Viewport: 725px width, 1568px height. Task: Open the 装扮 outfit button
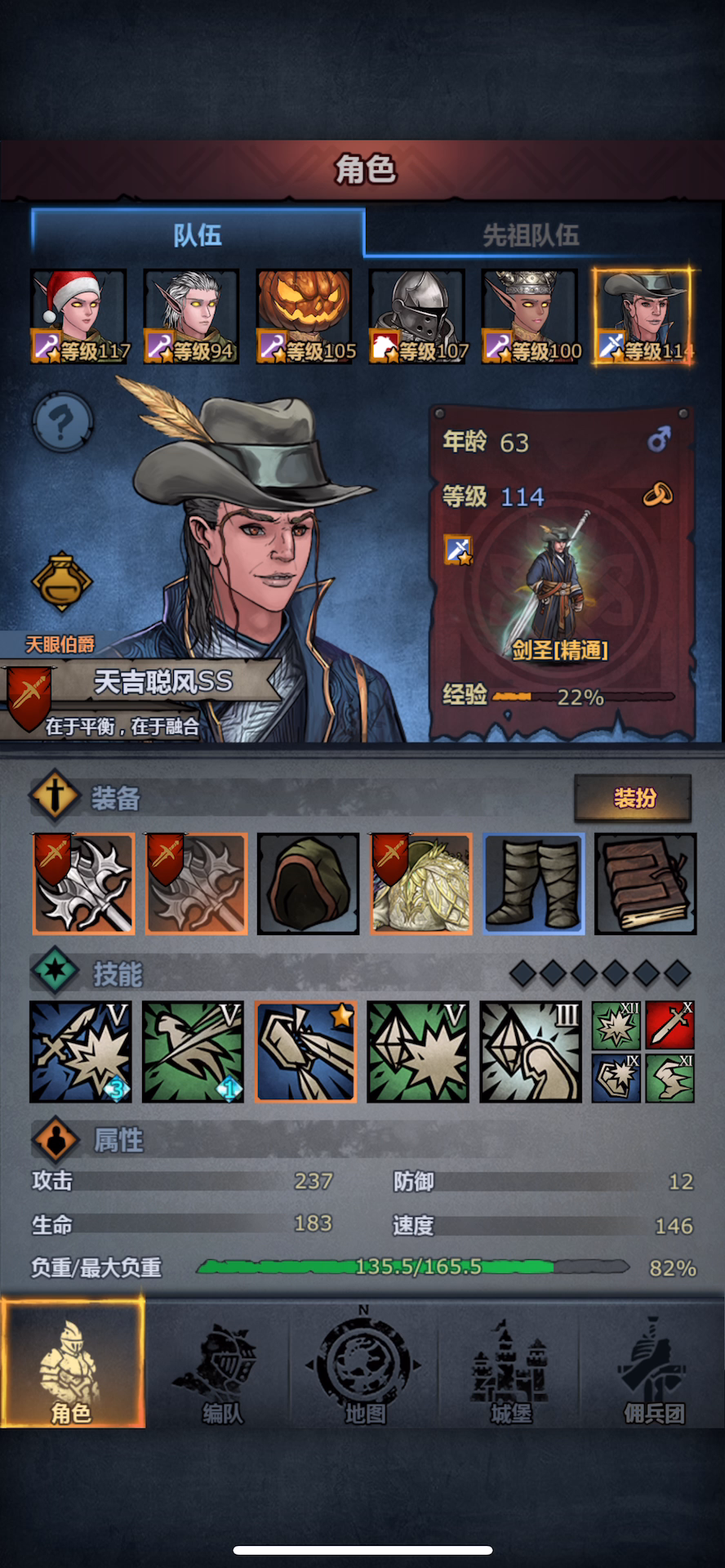(633, 798)
